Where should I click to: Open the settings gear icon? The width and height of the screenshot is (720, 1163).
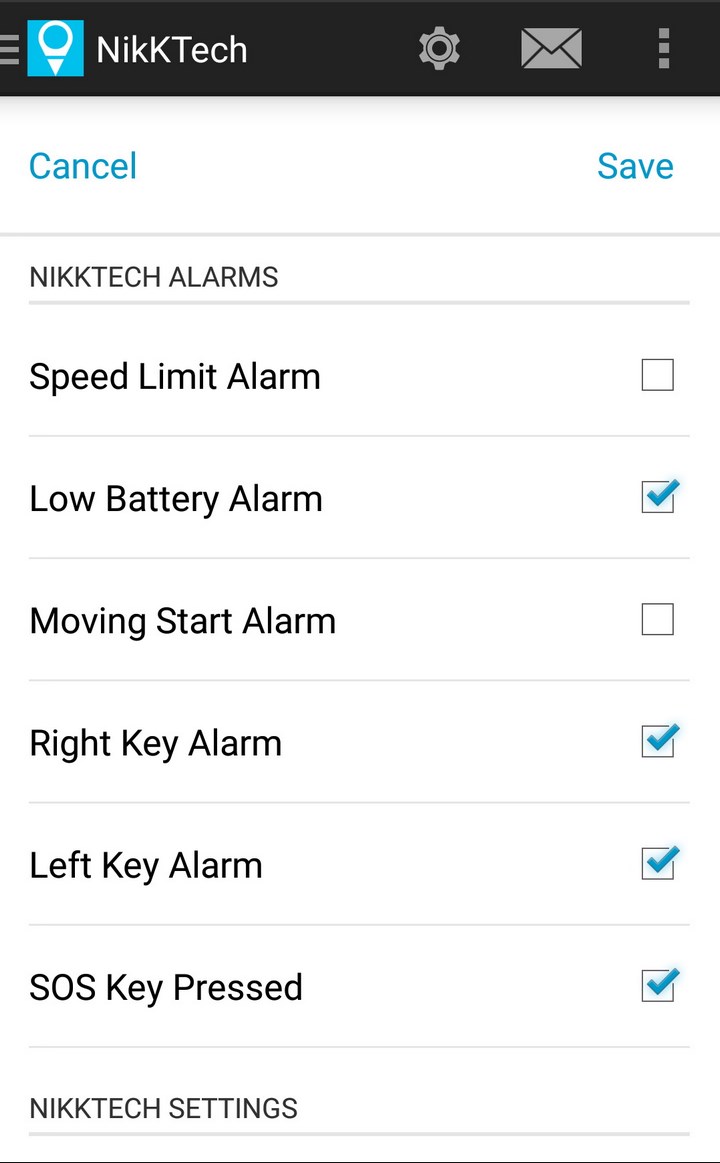(439, 49)
